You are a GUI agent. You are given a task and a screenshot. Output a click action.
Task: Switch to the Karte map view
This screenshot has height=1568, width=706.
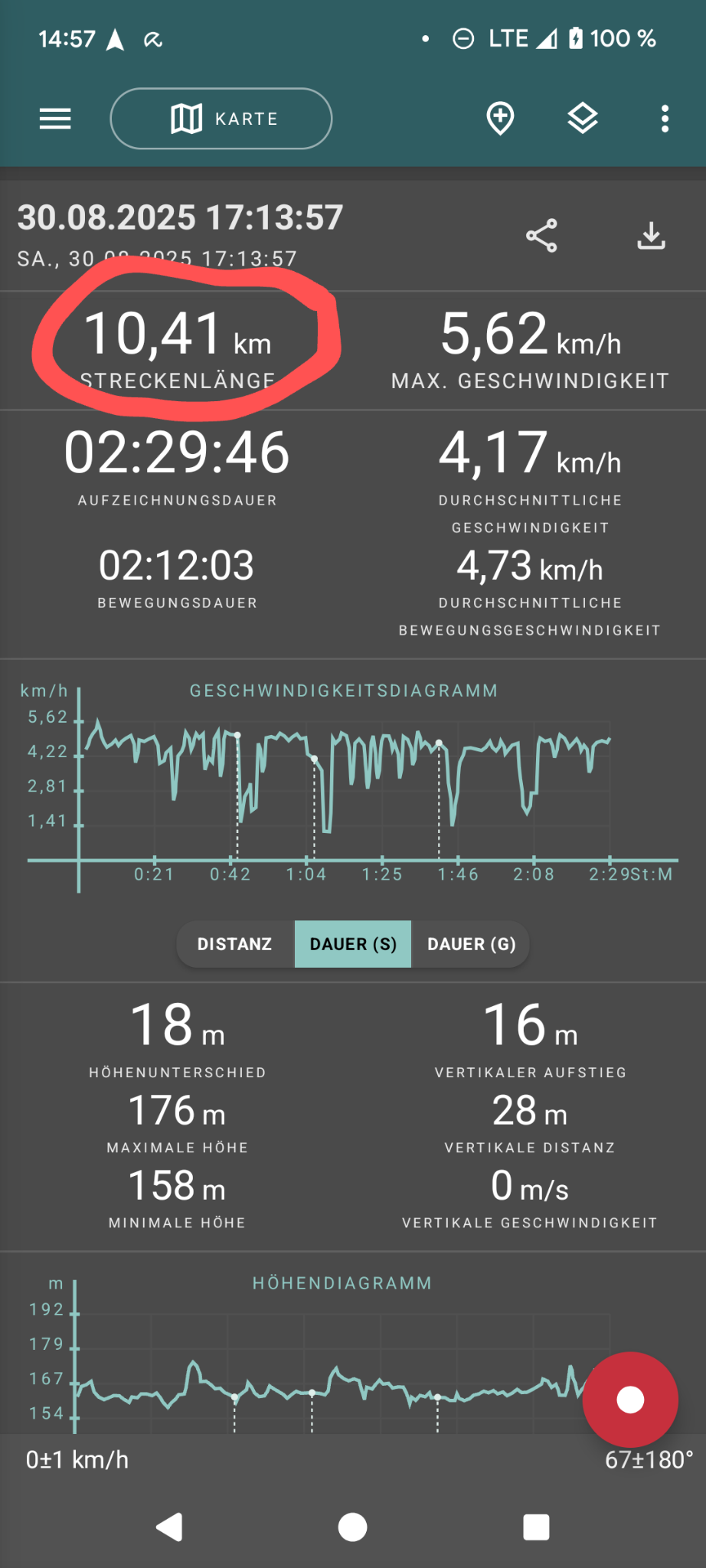(221, 119)
